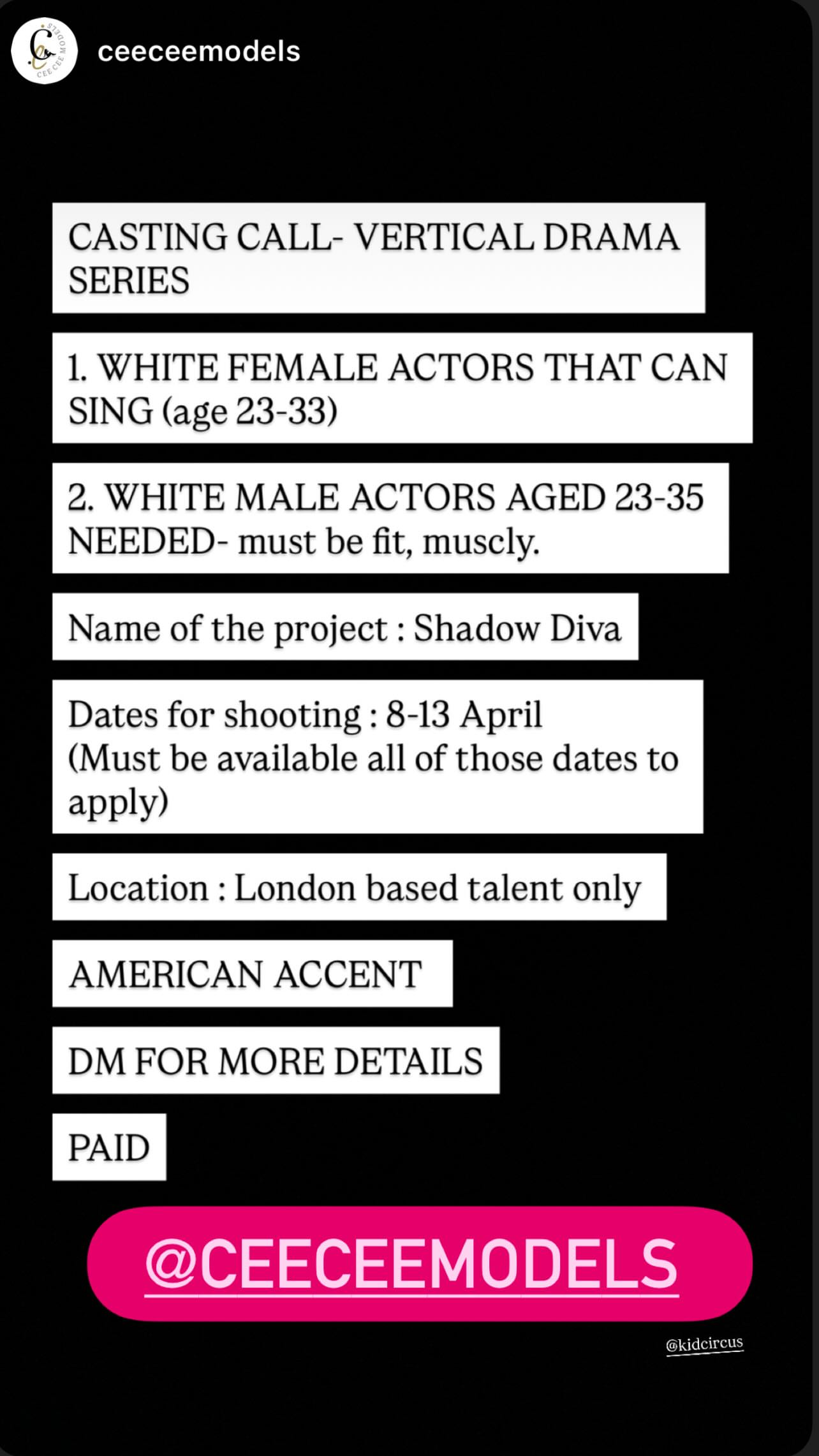819x1456 pixels.
Task: Tap the DM FOR MORE DETAILS sticker
Action: tap(274, 1060)
